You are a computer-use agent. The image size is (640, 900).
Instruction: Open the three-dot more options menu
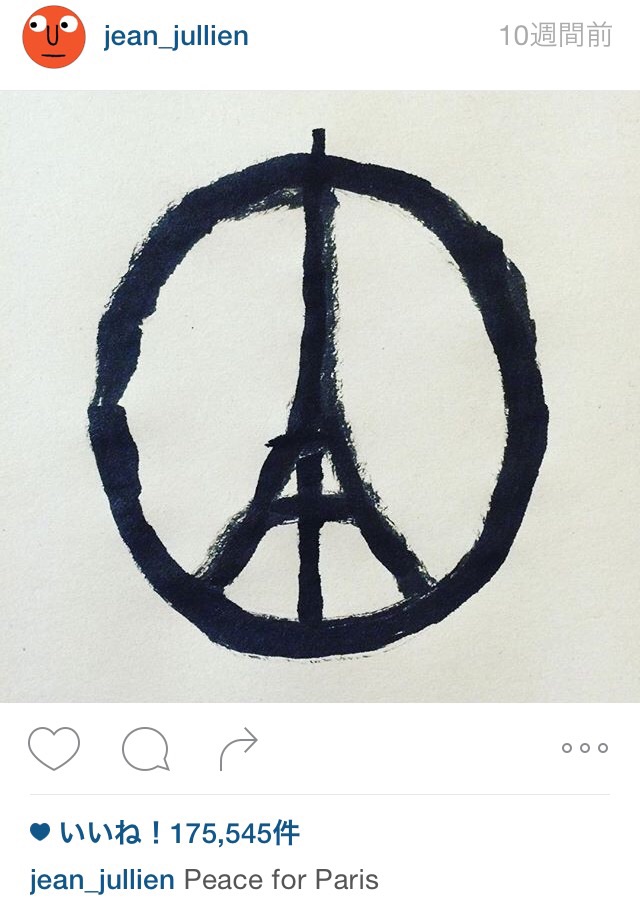tap(585, 748)
